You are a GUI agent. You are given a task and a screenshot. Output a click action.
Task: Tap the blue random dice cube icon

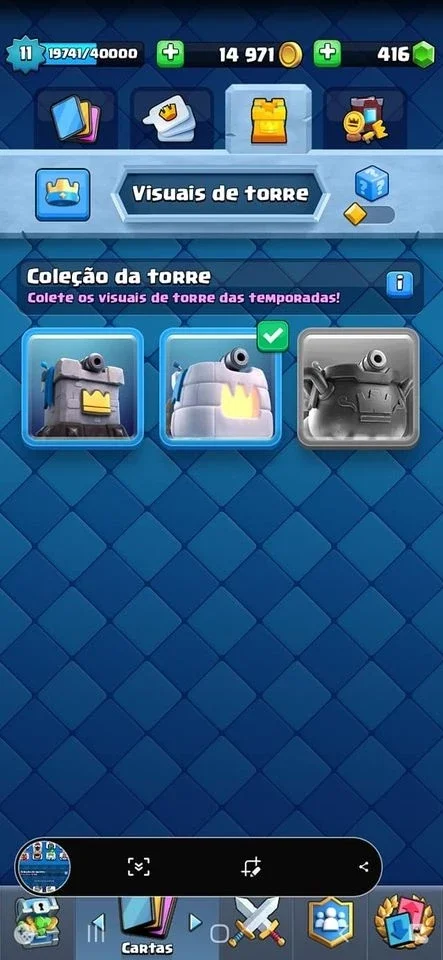(x=372, y=182)
